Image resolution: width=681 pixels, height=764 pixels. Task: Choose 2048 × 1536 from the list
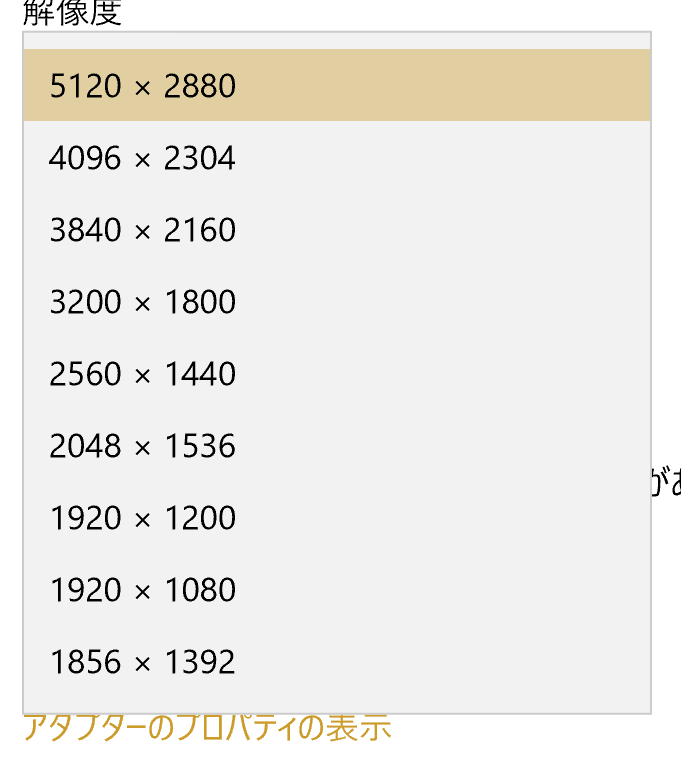point(142,446)
